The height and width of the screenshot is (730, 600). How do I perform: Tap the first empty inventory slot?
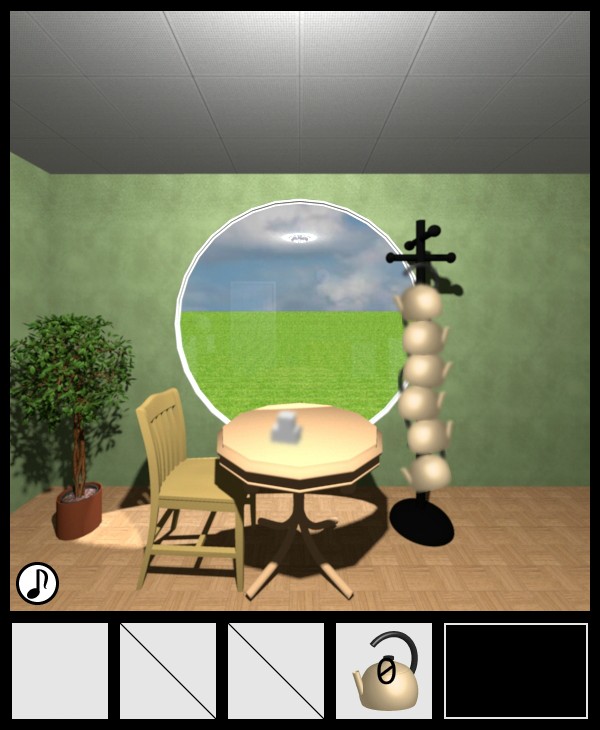pos(60,671)
